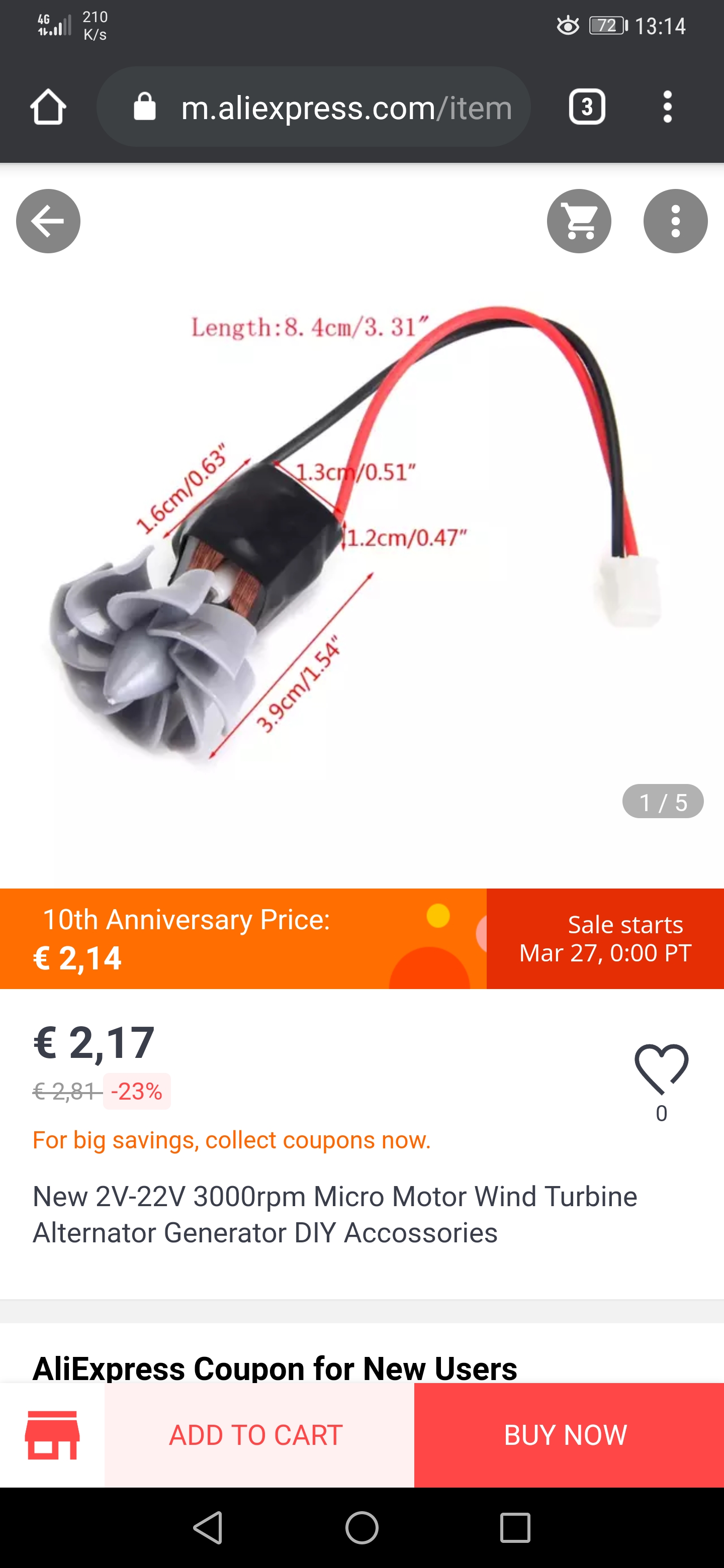Open the browser three-dot menu
The image size is (724, 1568).
point(667,107)
